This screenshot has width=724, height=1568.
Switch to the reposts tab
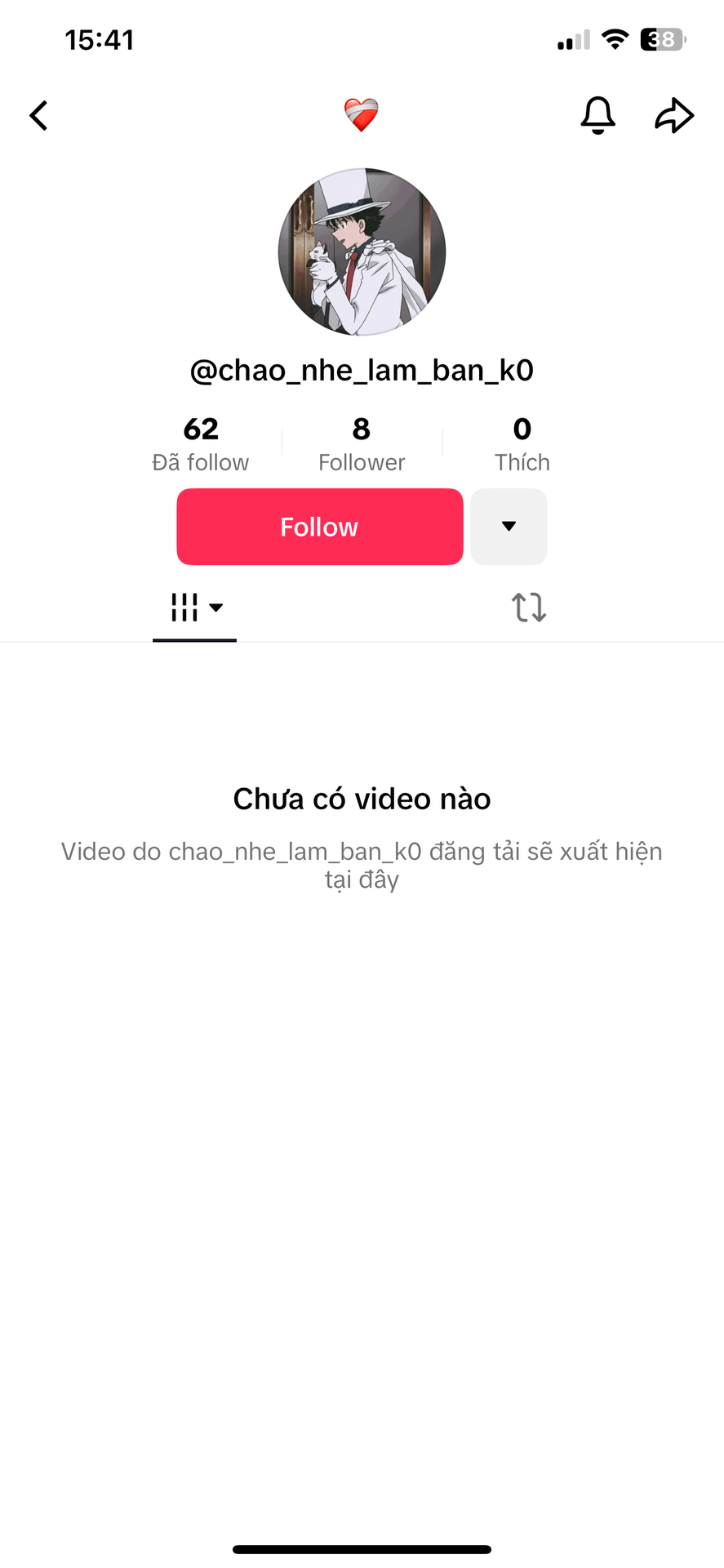pos(529,608)
